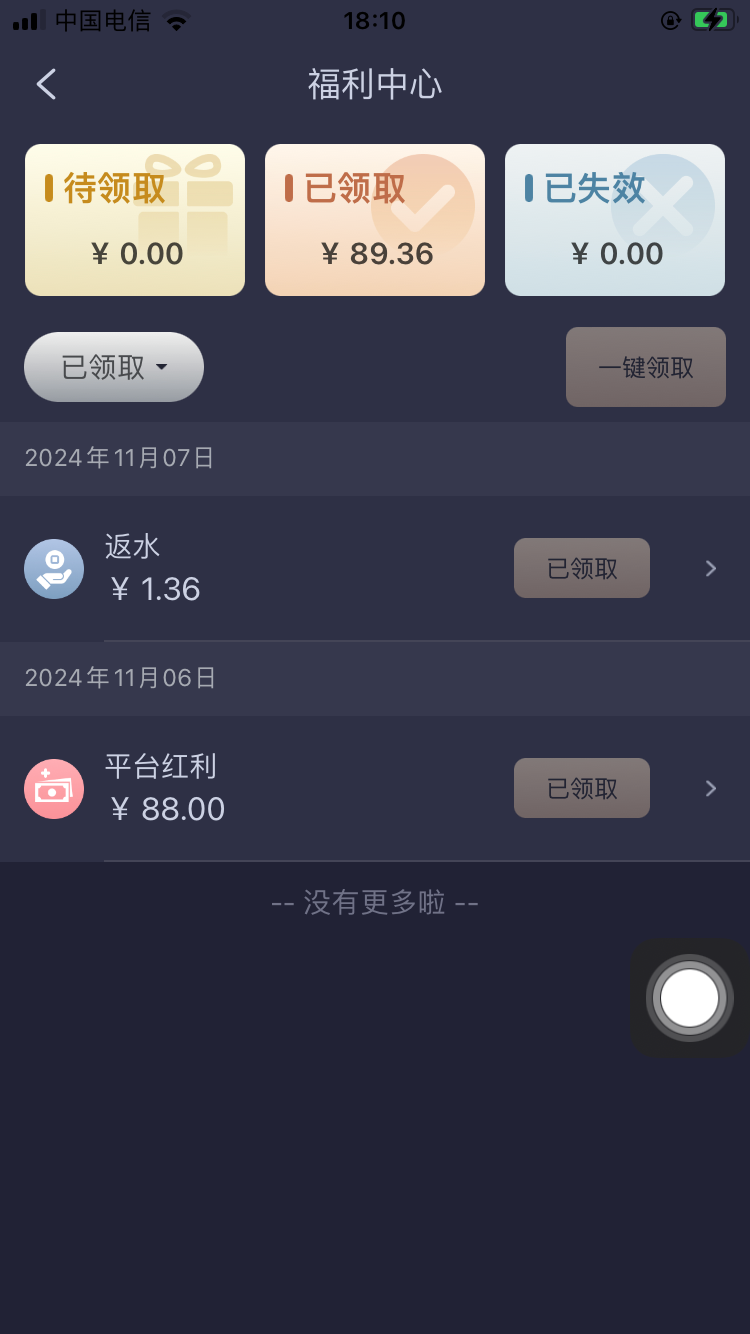The height and width of the screenshot is (1334, 750).
Task: Select the 待领取 summary card
Action: (x=135, y=220)
